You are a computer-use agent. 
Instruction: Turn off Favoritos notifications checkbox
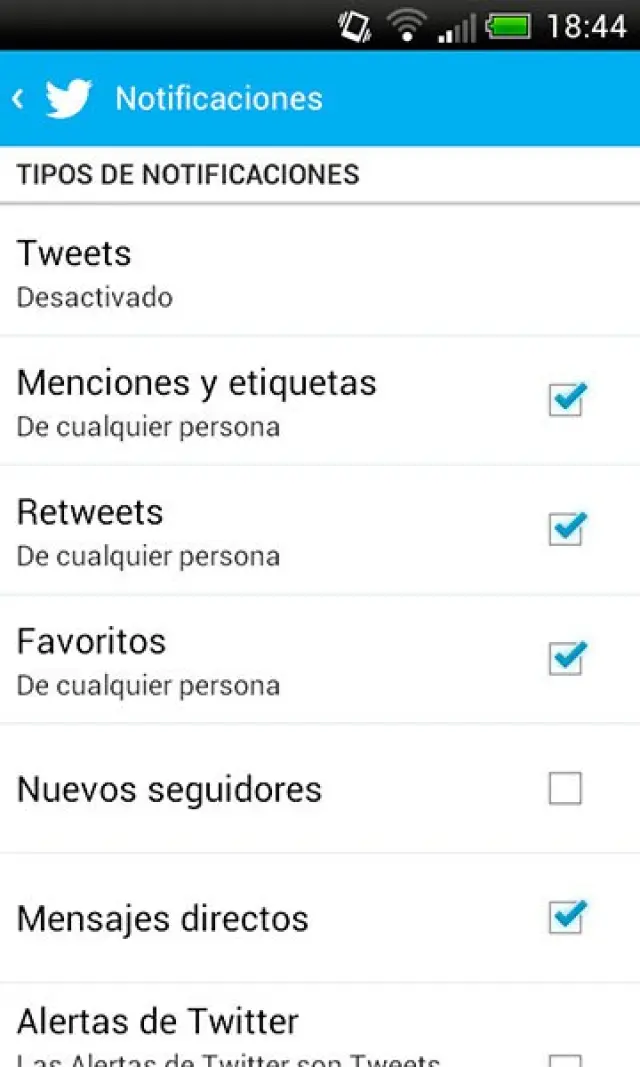point(565,658)
